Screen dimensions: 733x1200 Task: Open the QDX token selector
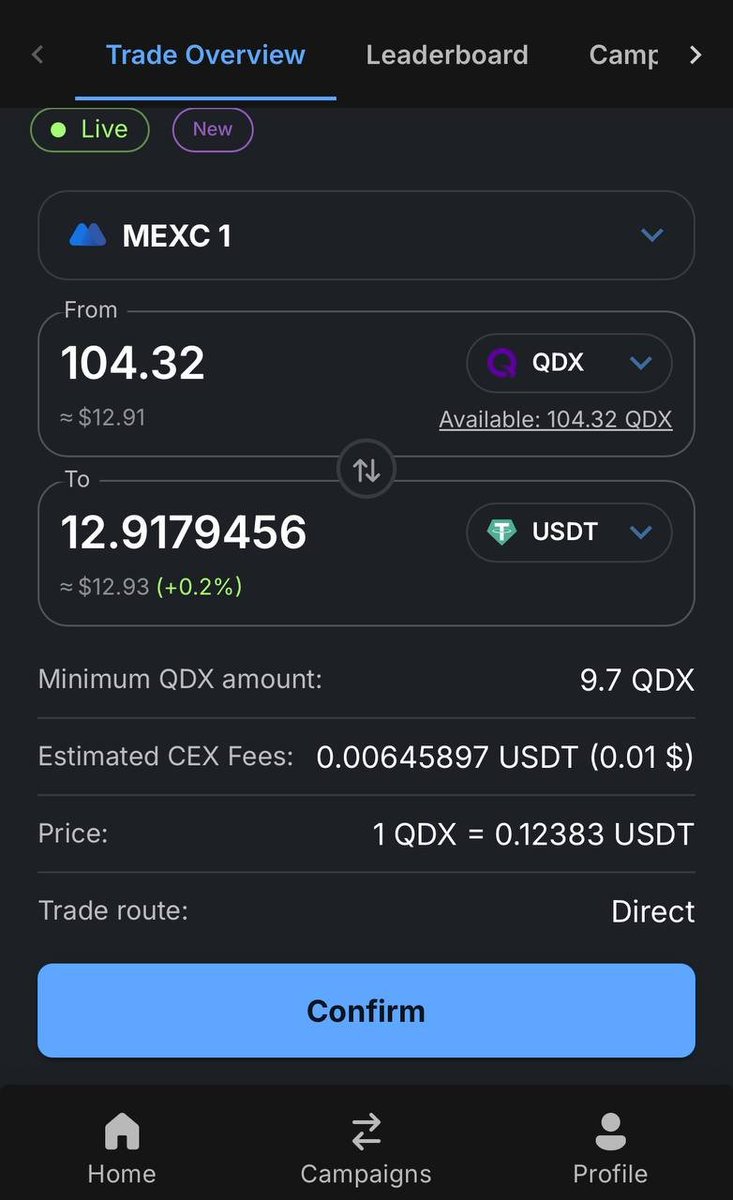[x=569, y=362]
